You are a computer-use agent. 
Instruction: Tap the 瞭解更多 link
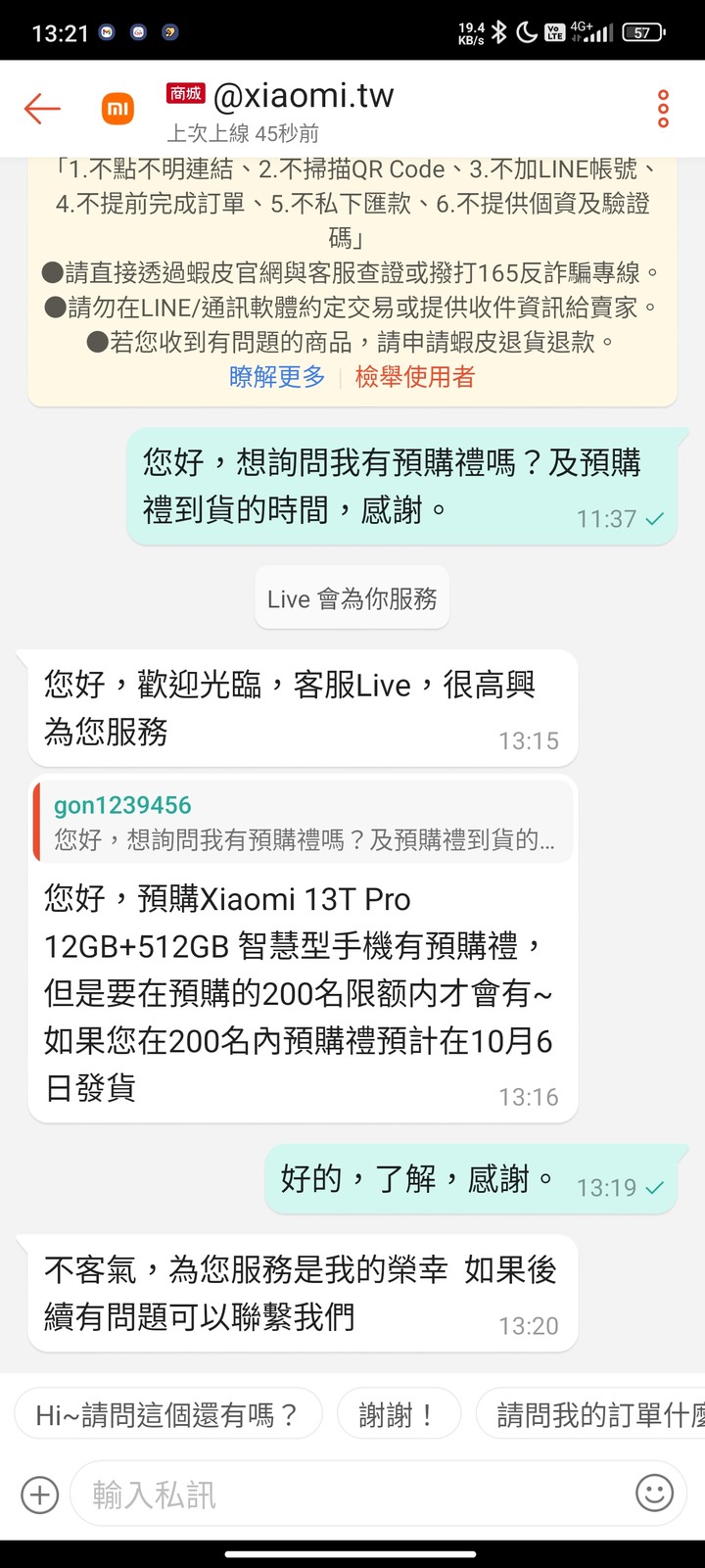(277, 376)
